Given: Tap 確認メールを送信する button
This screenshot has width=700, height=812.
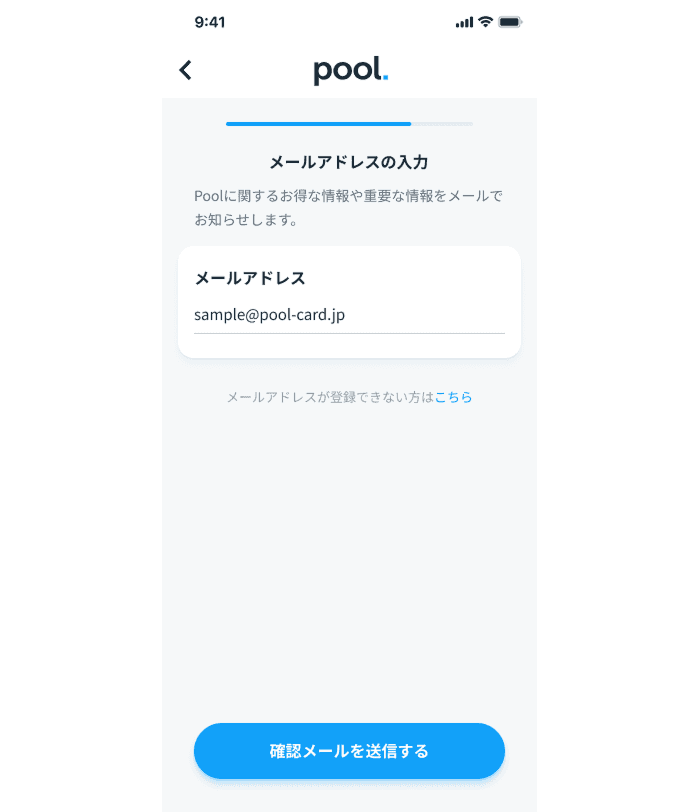Looking at the screenshot, I should (x=349, y=751).
